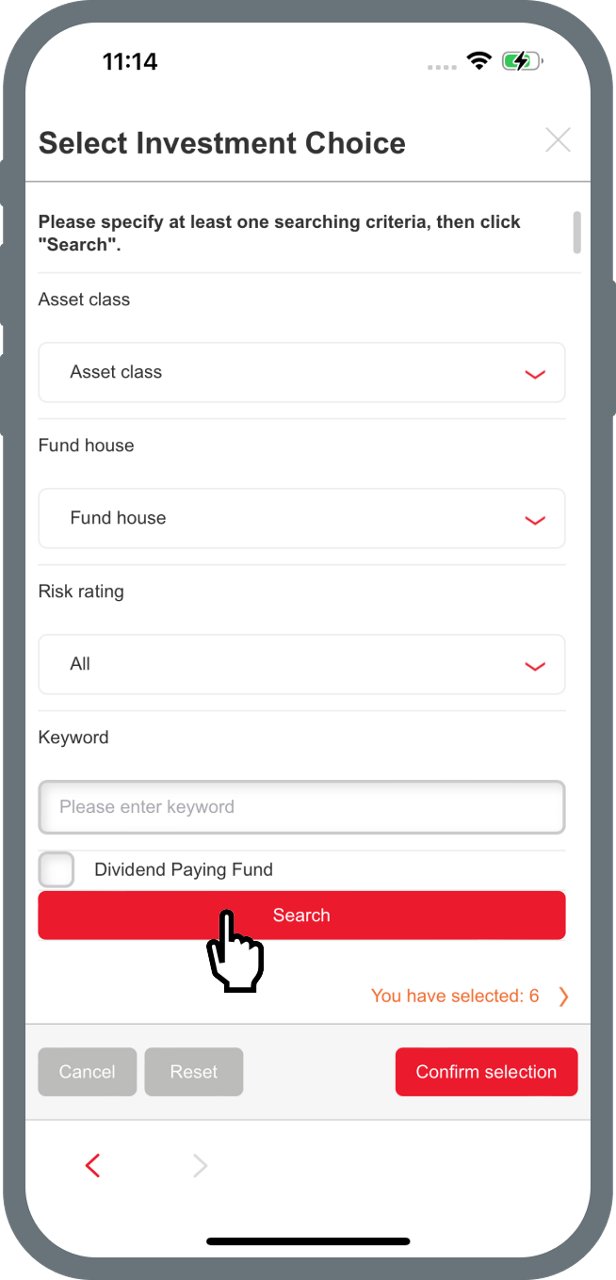Focus the keyword input field

pos(301,807)
